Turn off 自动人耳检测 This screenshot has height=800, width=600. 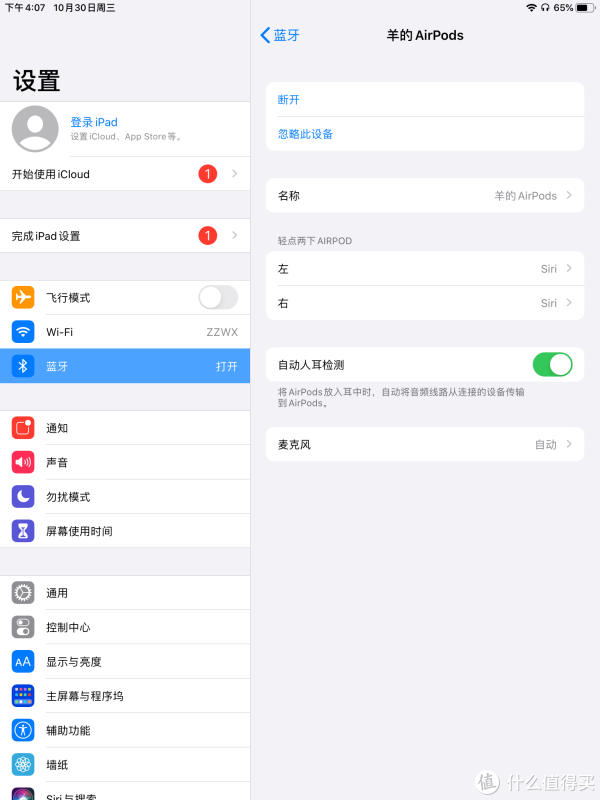pos(552,365)
